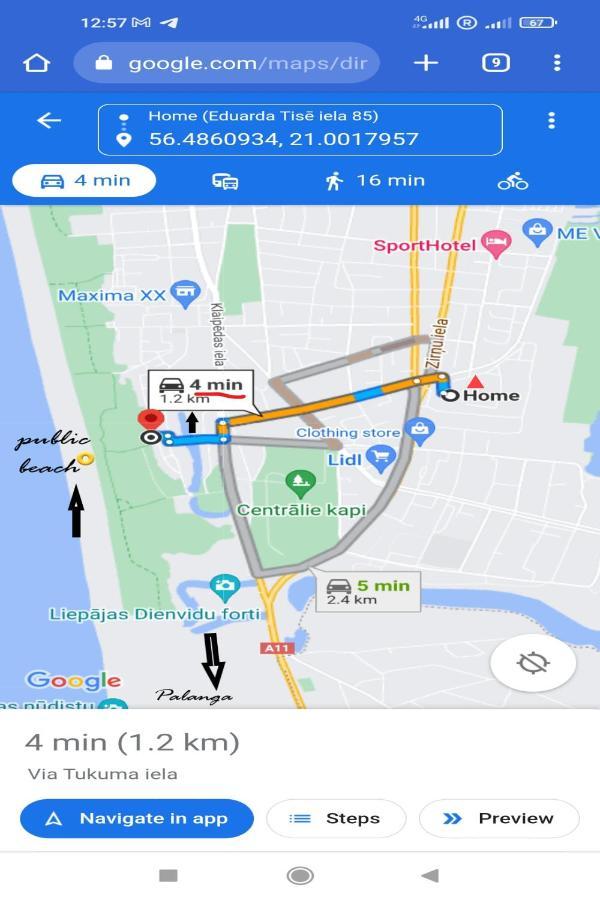Preview the route
This screenshot has width=600, height=900.
499,818
